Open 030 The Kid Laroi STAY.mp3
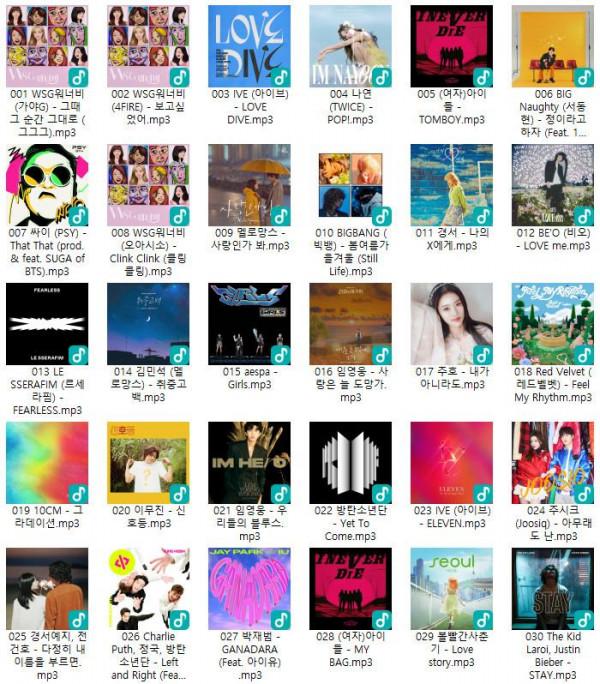600x684 pixels. point(552,588)
